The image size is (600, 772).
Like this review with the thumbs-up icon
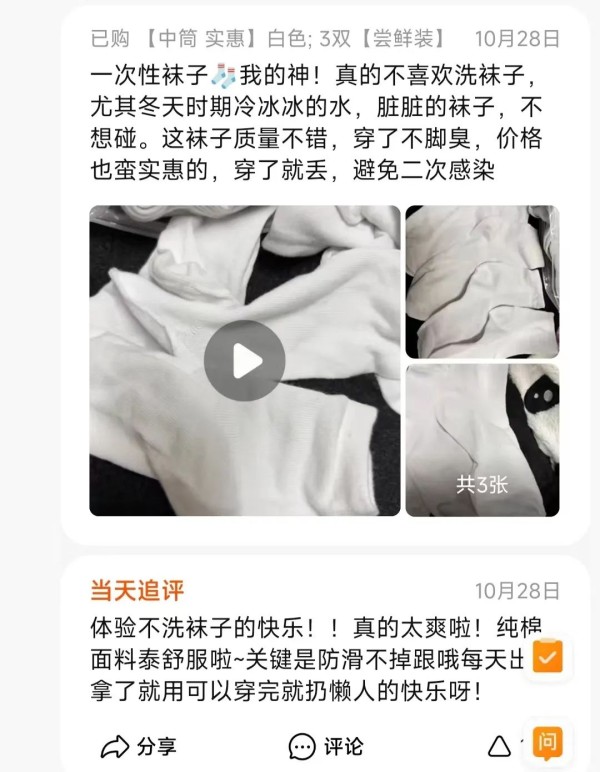point(500,746)
